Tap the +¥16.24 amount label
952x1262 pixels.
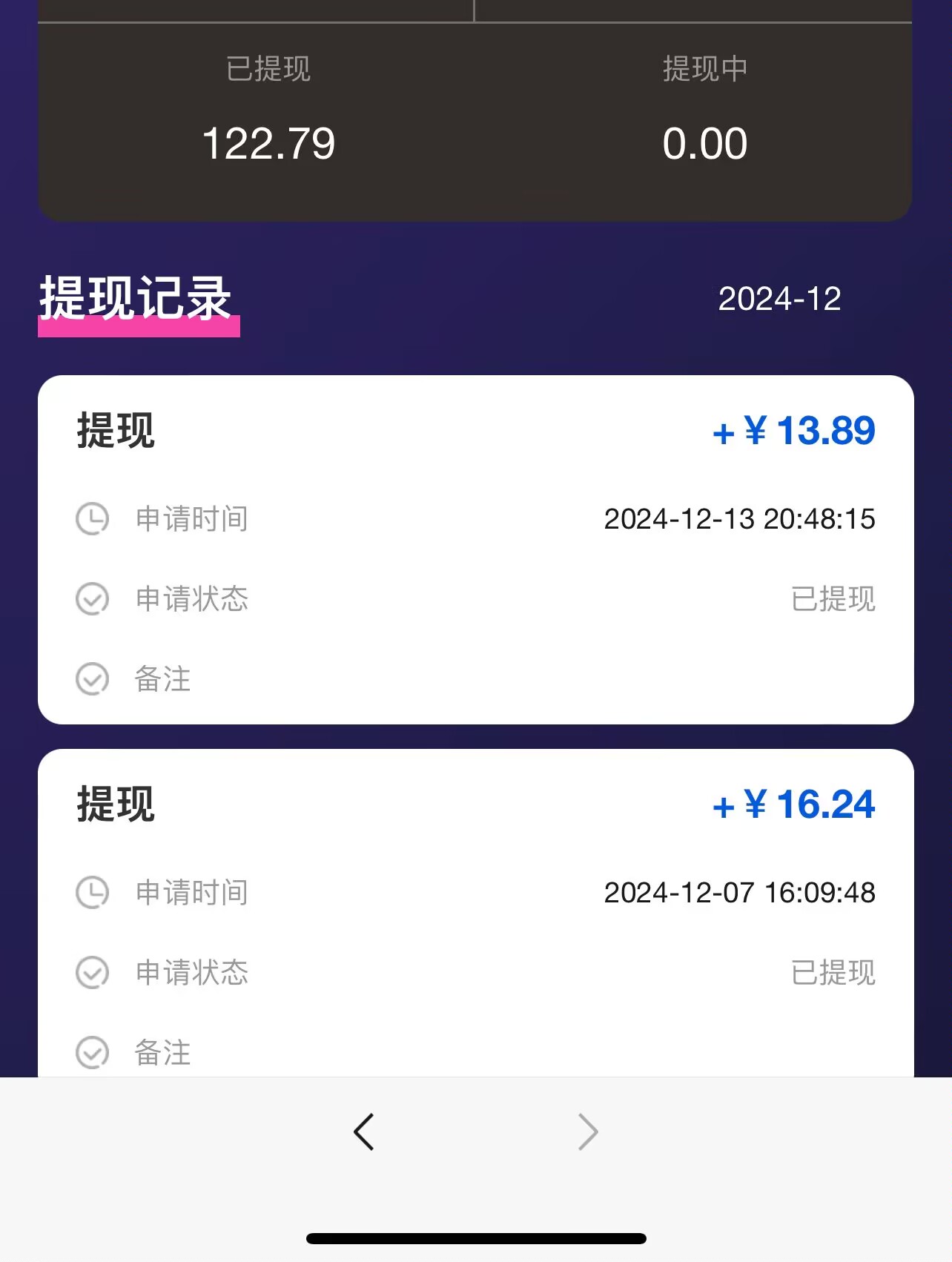click(x=794, y=805)
